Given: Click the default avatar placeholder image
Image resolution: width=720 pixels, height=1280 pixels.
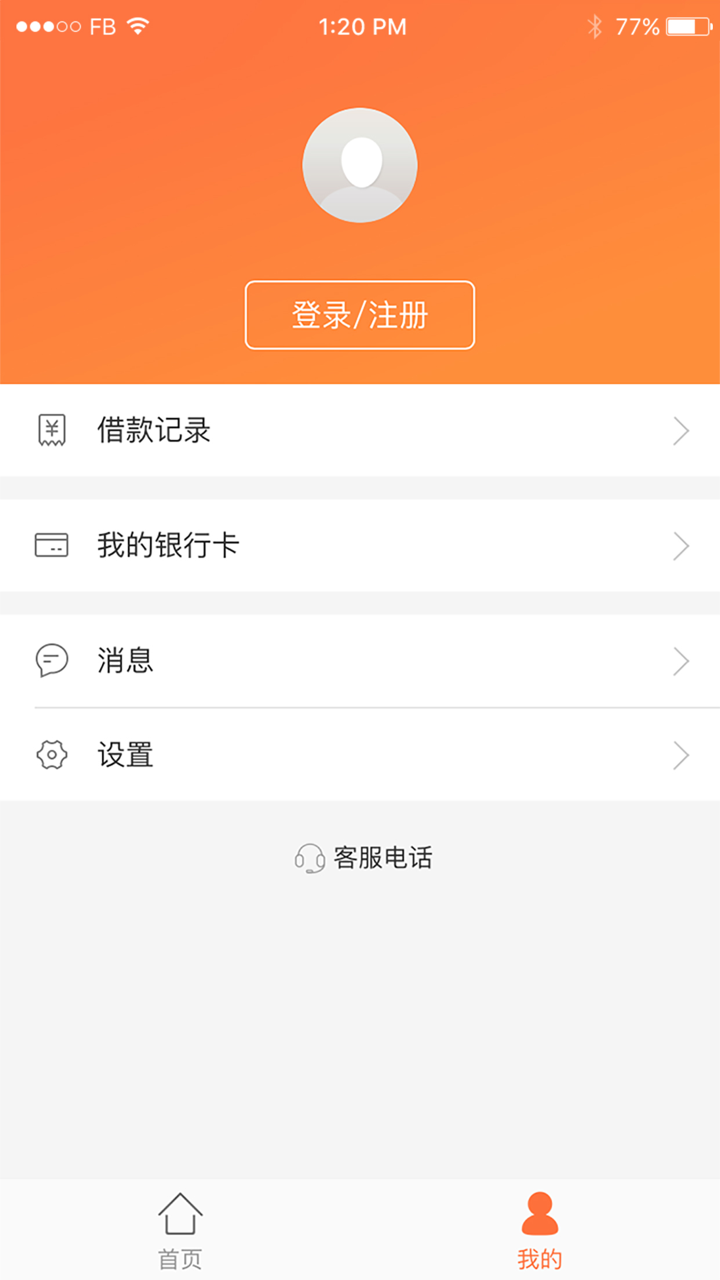Looking at the screenshot, I should click(360, 165).
